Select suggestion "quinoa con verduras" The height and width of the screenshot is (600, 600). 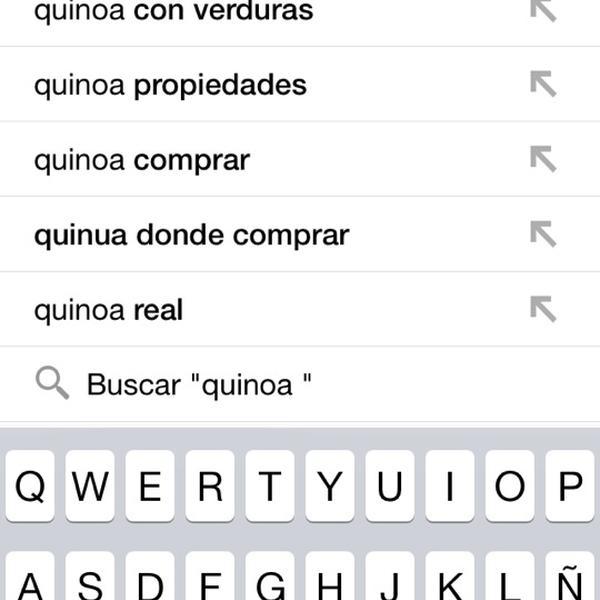[173, 12]
